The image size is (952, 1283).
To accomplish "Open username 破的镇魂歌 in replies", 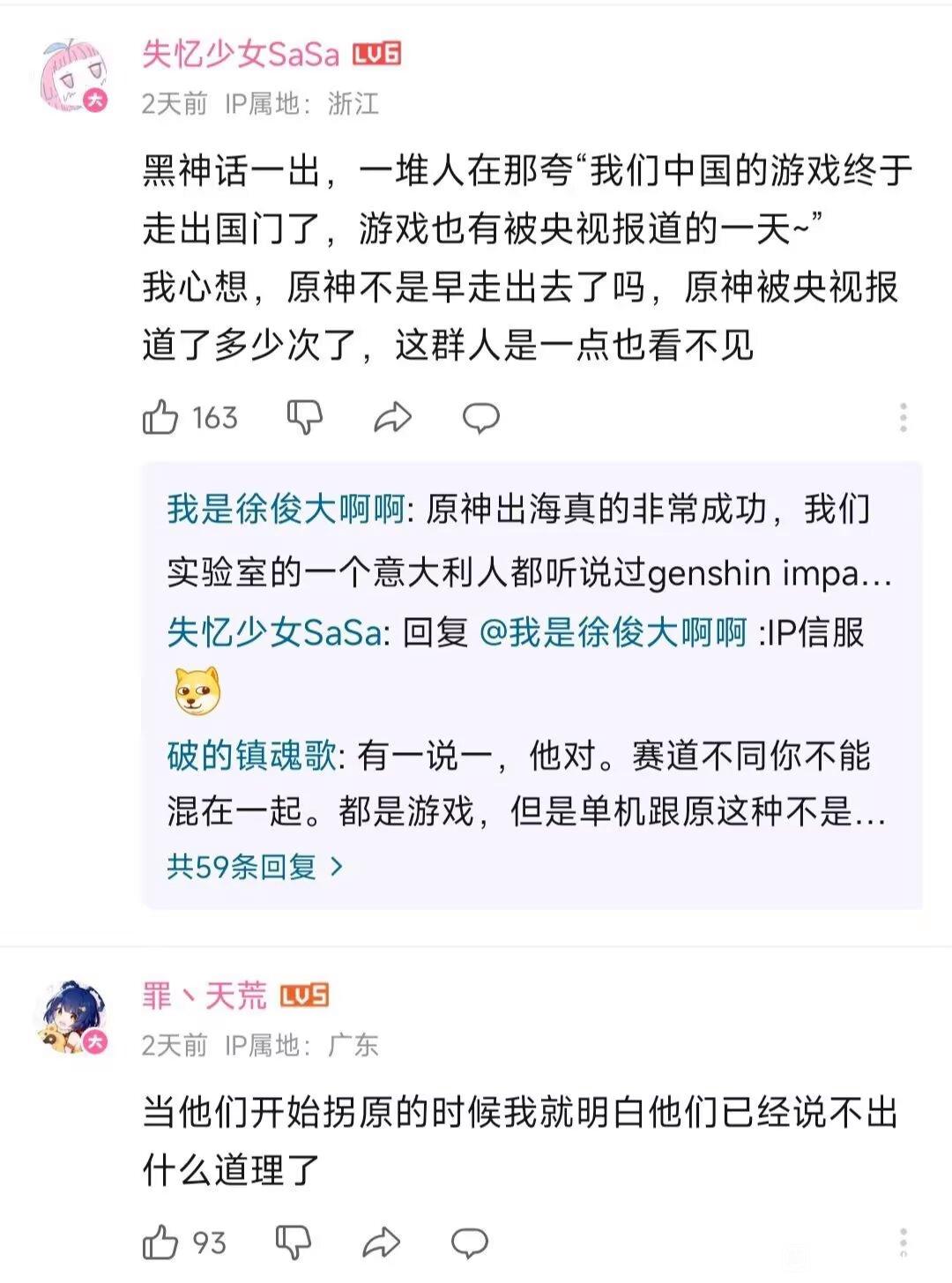I will [x=251, y=756].
